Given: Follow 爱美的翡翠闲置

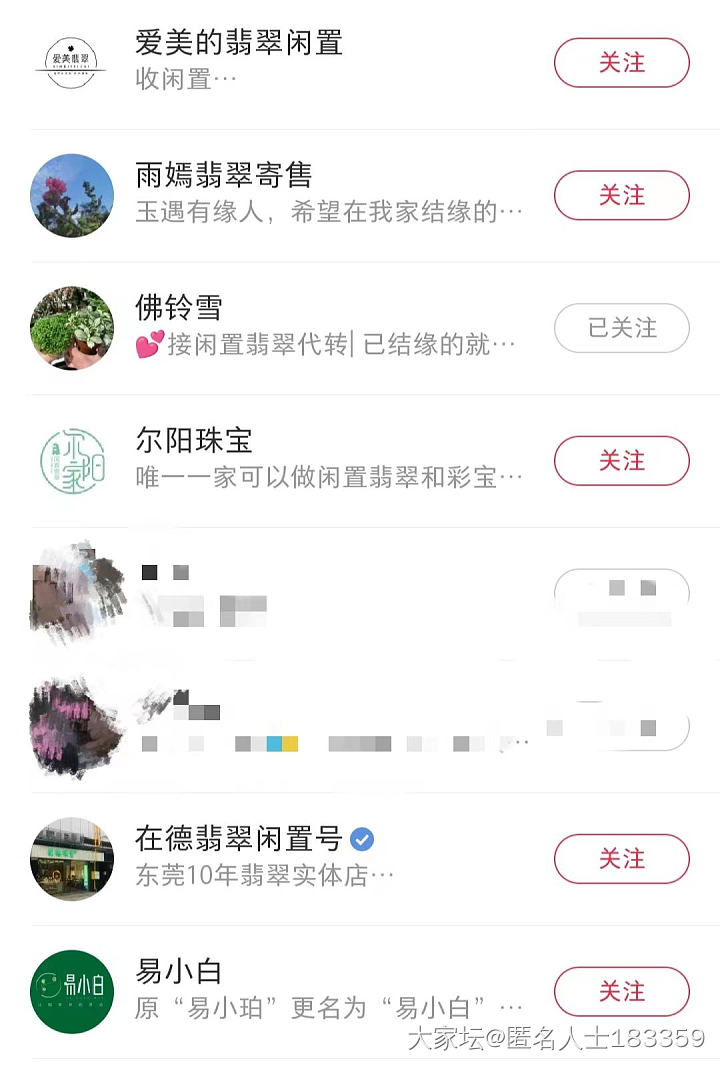Looking at the screenshot, I should tap(621, 63).
